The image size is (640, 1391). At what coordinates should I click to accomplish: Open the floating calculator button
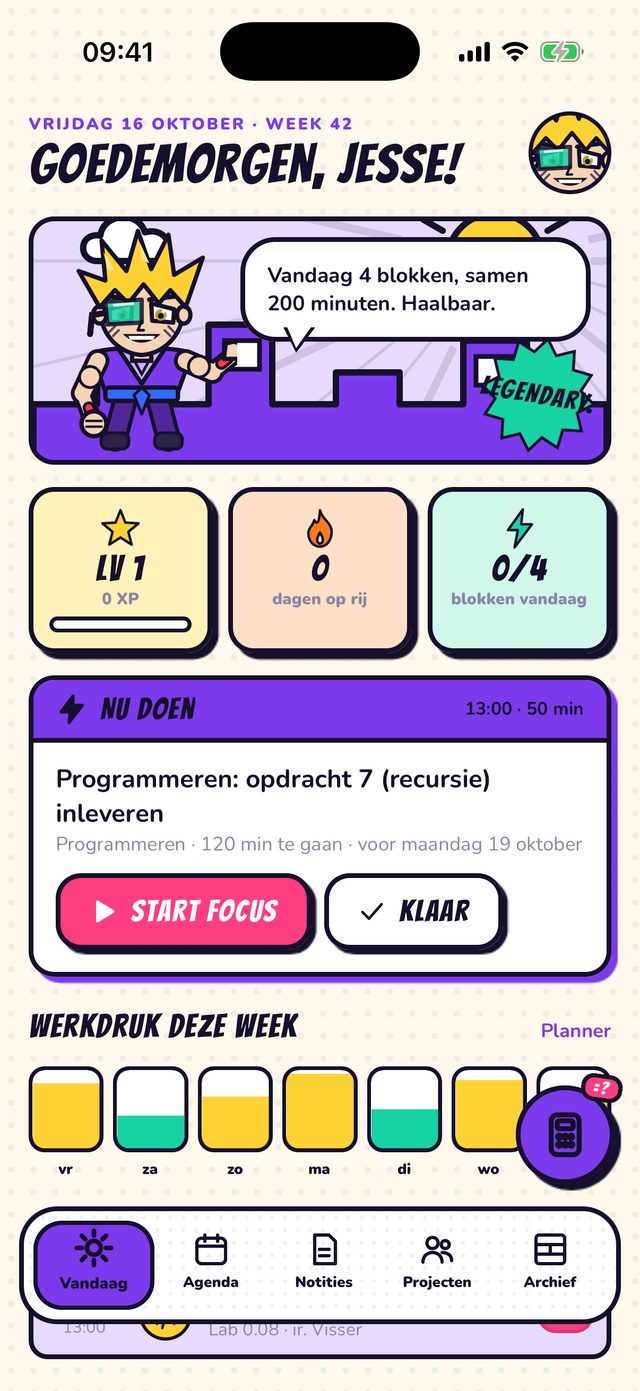(564, 1135)
